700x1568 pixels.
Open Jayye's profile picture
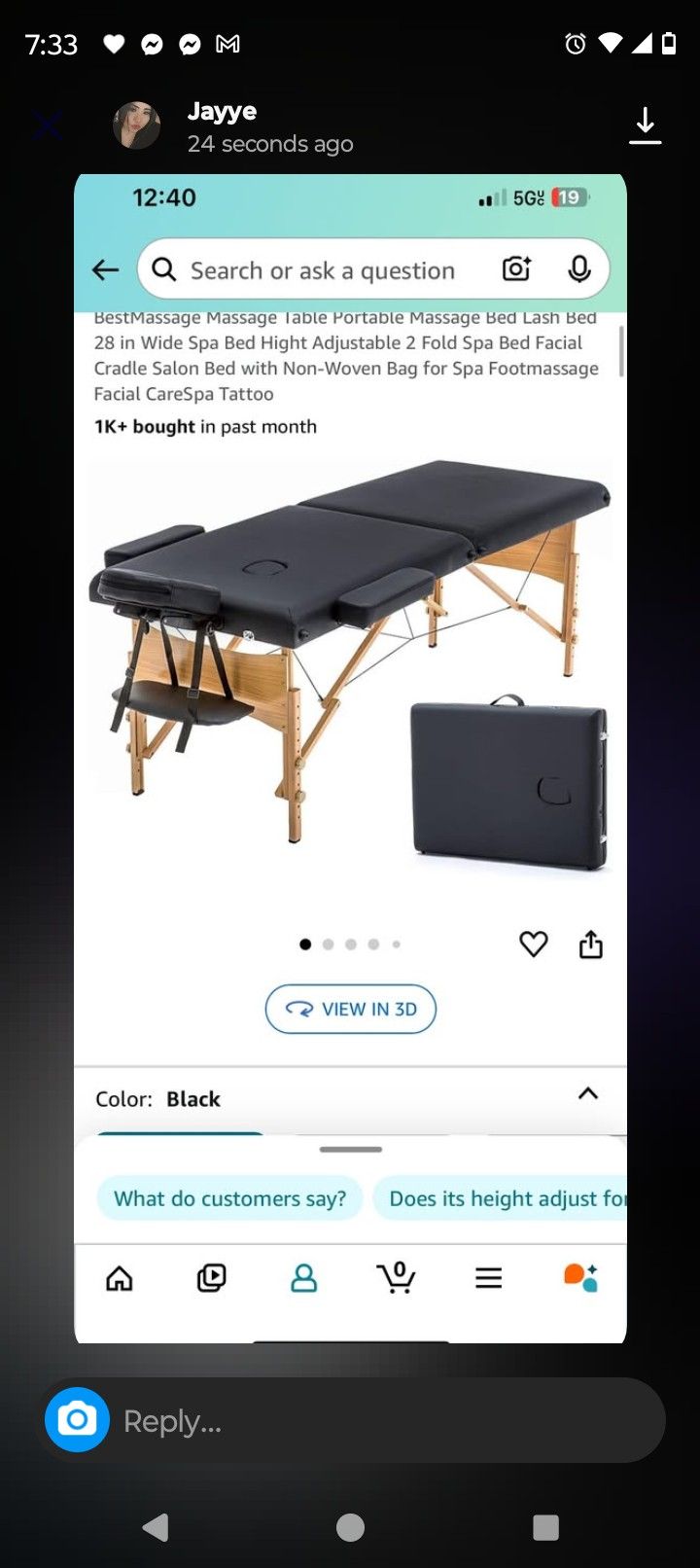tap(137, 126)
